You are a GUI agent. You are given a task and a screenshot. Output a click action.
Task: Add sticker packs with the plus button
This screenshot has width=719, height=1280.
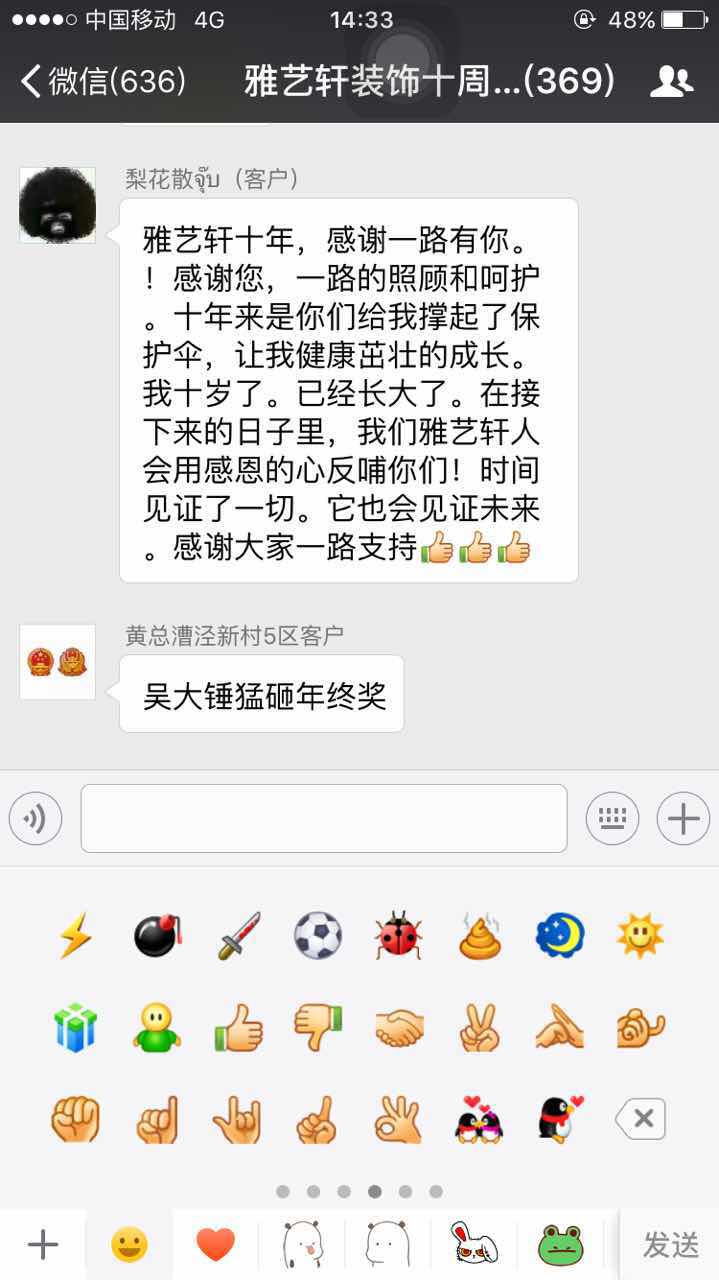42,1245
